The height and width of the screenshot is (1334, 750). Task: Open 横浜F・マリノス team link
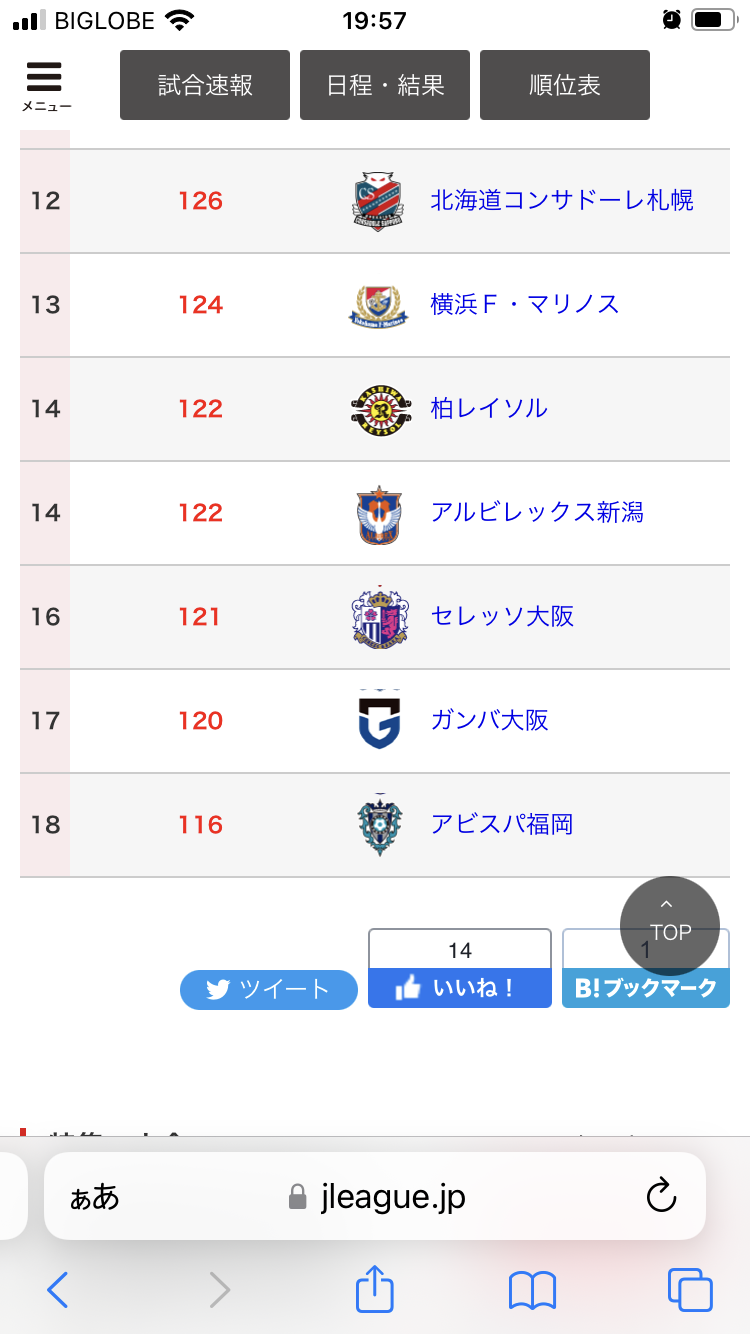coord(525,305)
